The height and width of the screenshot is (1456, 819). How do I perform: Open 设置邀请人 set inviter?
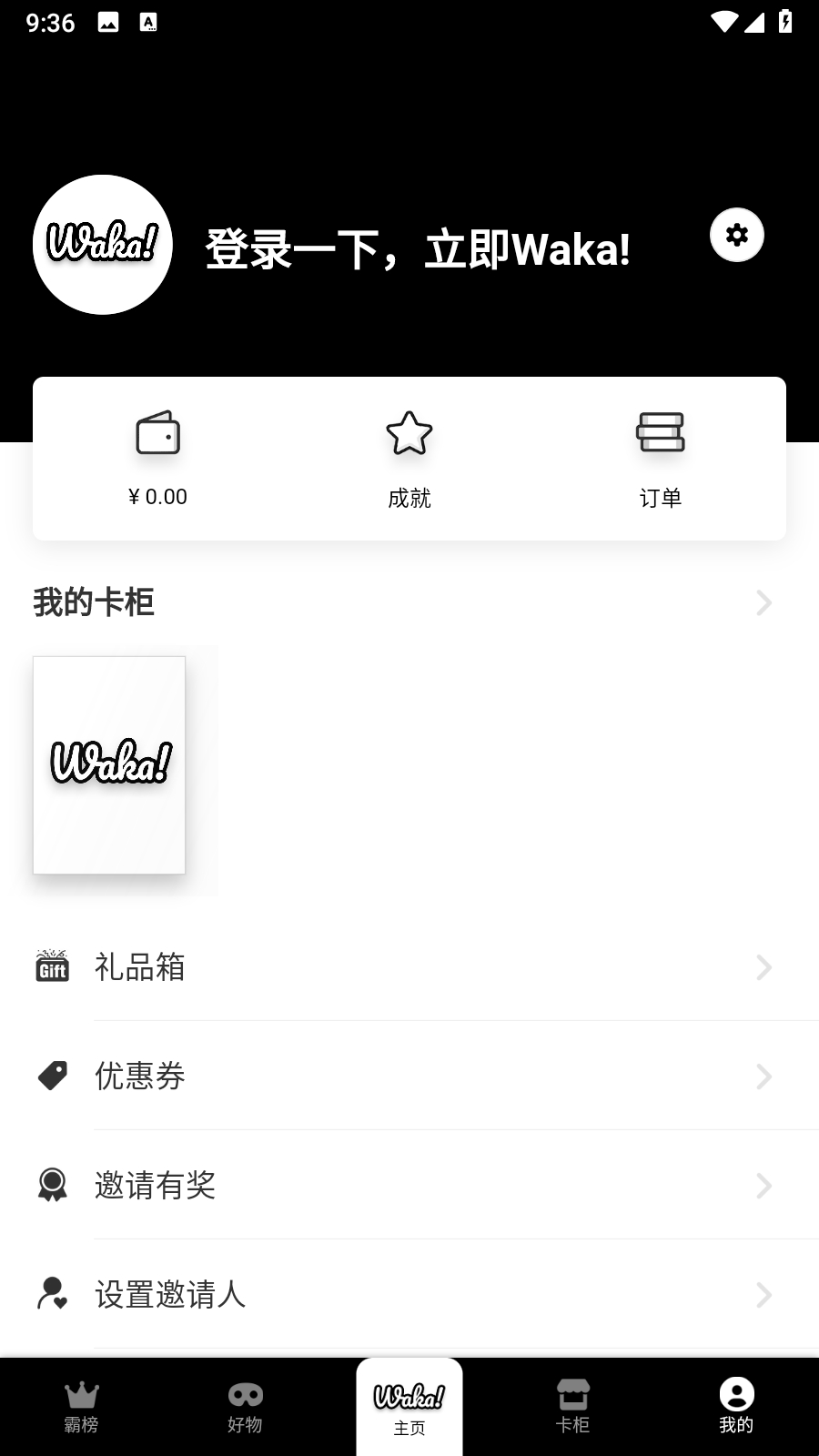pos(409,1294)
